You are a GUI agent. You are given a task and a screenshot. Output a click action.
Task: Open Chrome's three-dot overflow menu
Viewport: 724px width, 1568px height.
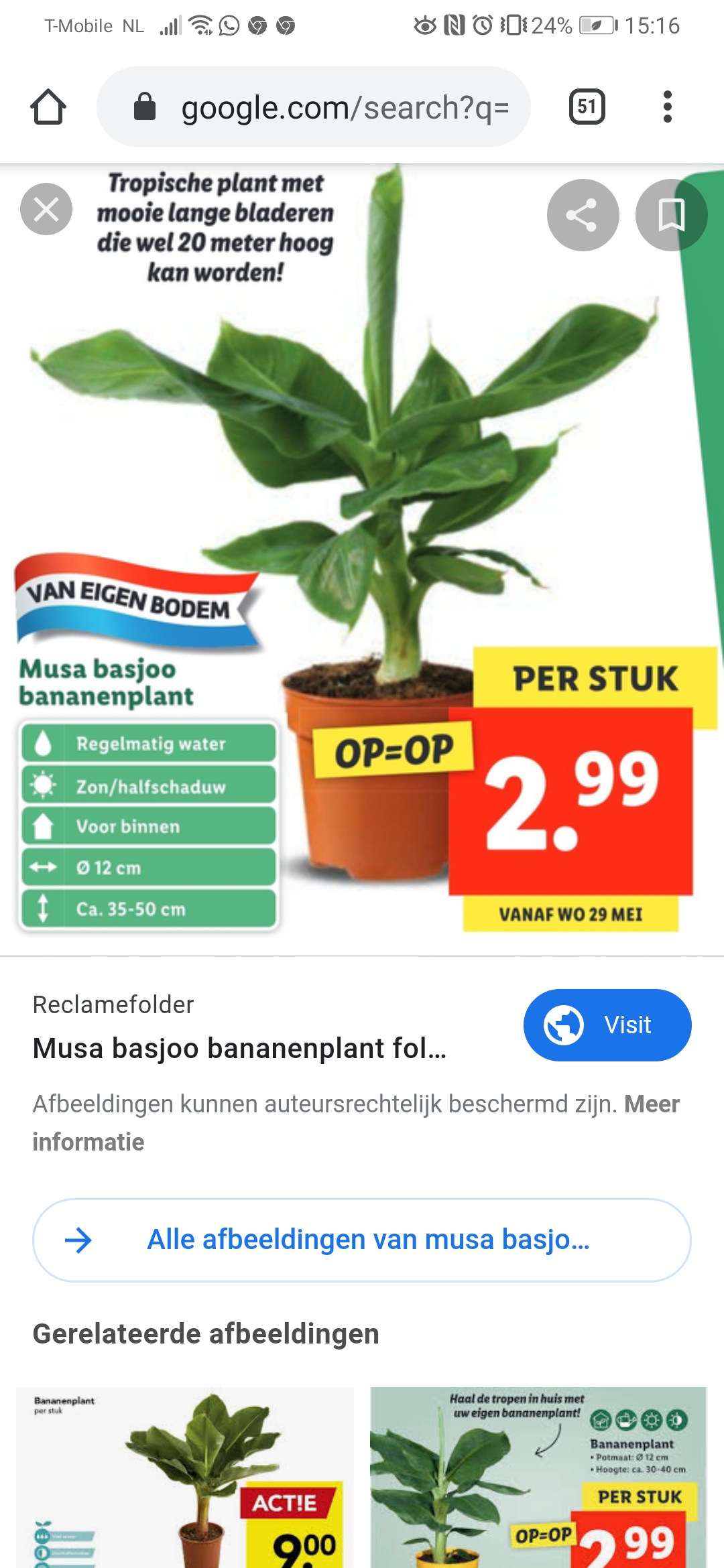[667, 107]
